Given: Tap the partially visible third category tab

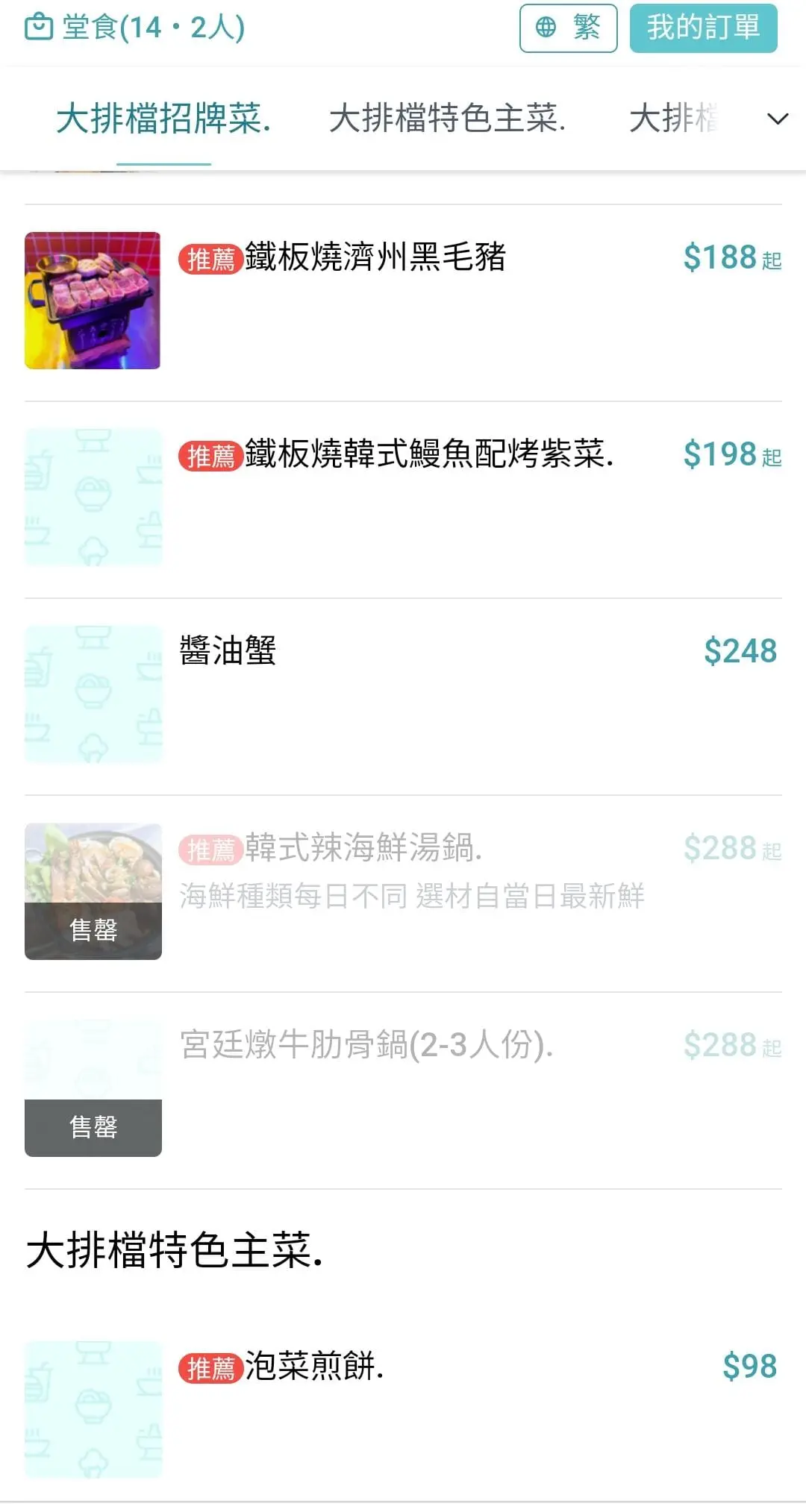Looking at the screenshot, I should point(673,119).
